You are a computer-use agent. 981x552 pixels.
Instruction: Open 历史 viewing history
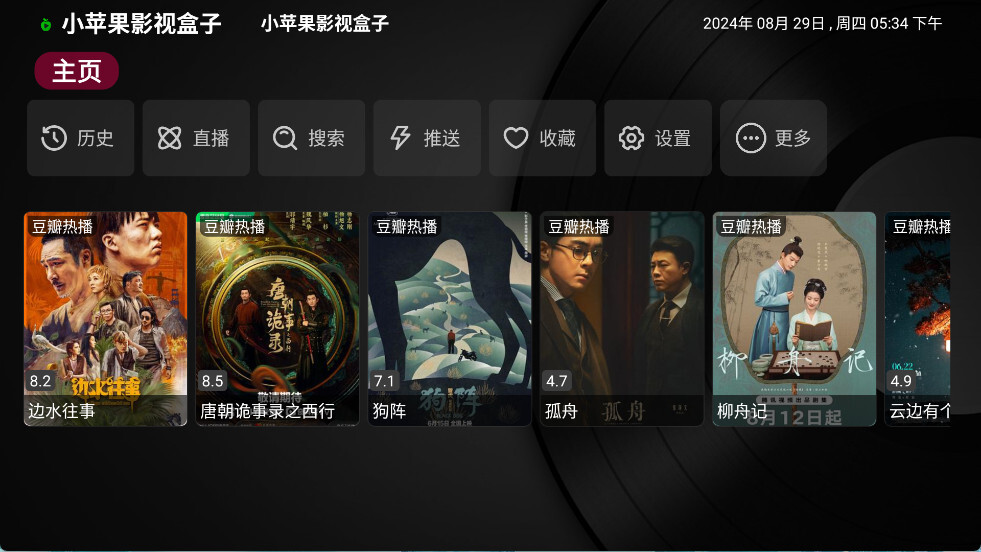point(80,138)
